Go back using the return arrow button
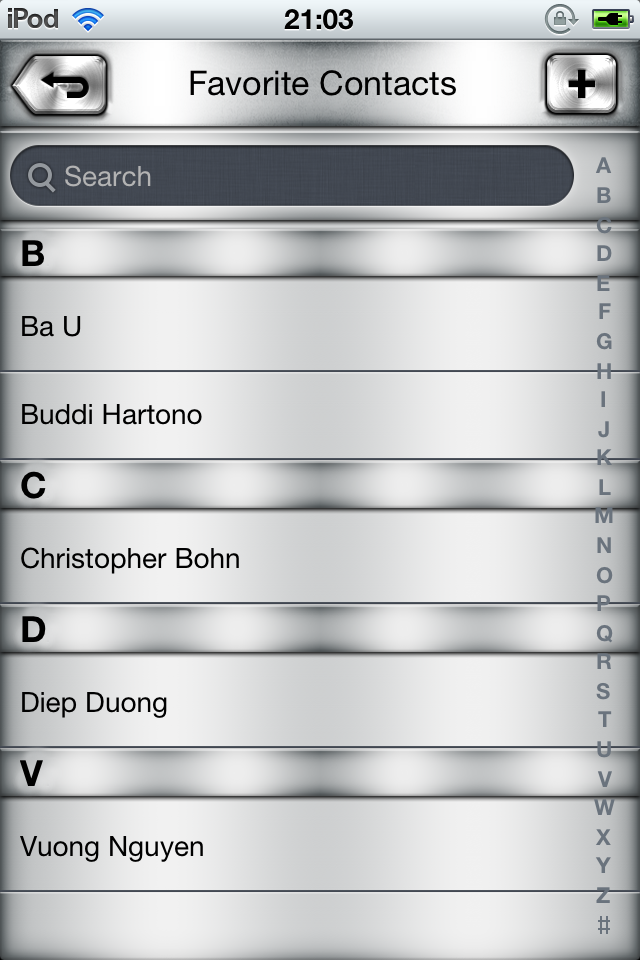The image size is (640, 960). click(x=60, y=84)
